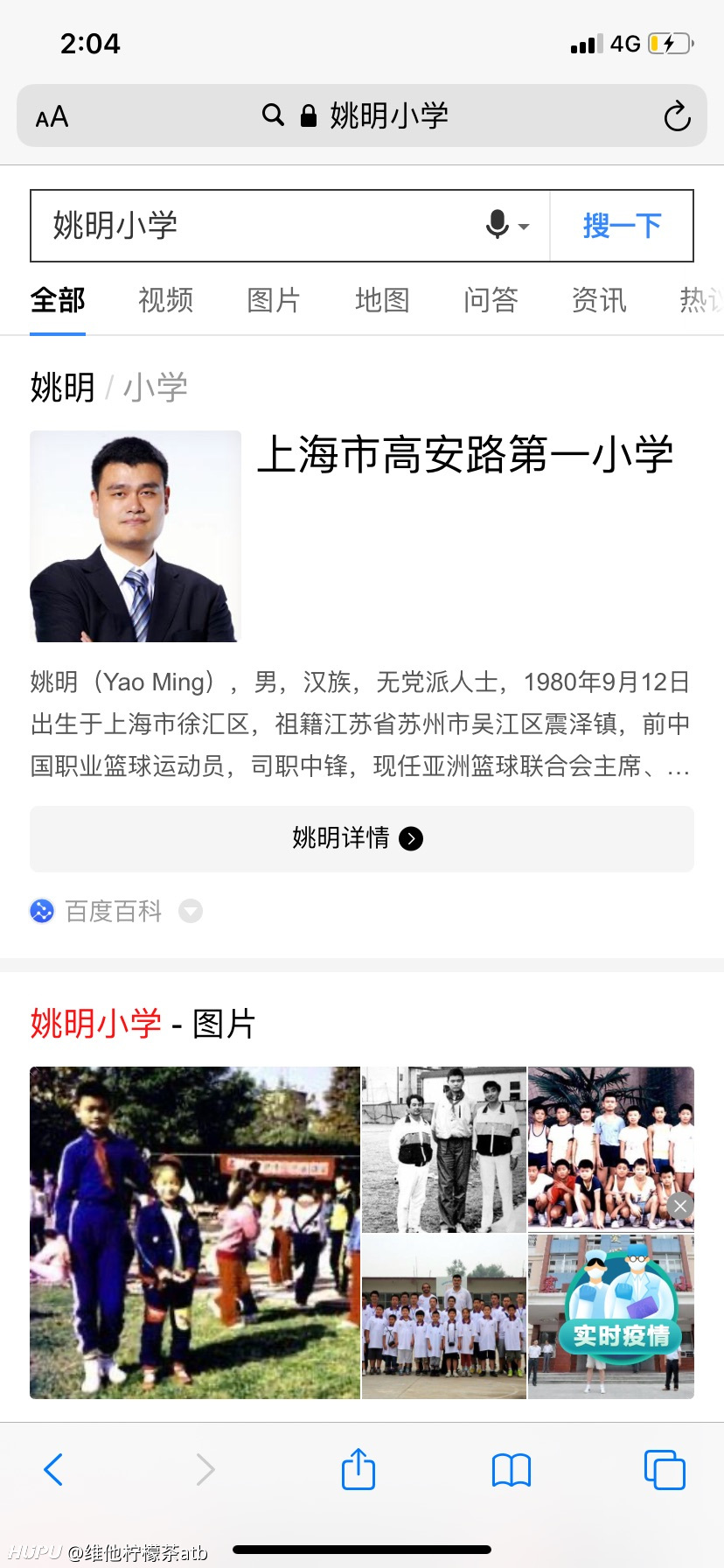Tap the Safari address bar showing 姚明小学
Image resolution: width=724 pixels, height=1568 pixels.
click(x=362, y=115)
